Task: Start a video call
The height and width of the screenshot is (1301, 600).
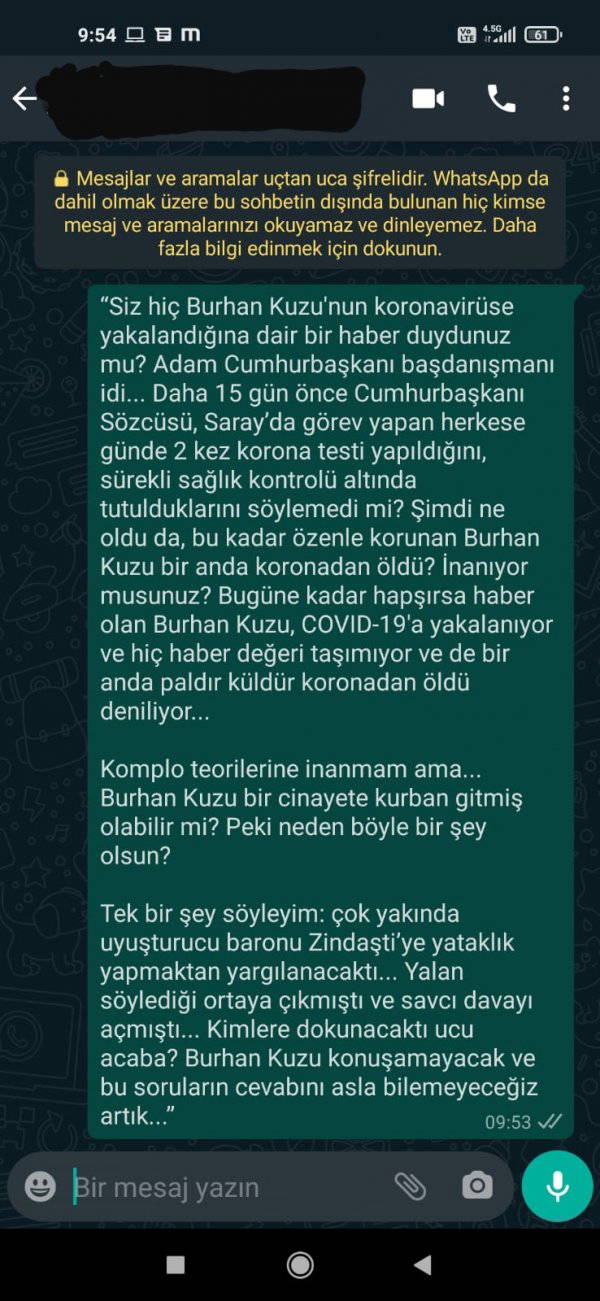Action: coord(428,98)
